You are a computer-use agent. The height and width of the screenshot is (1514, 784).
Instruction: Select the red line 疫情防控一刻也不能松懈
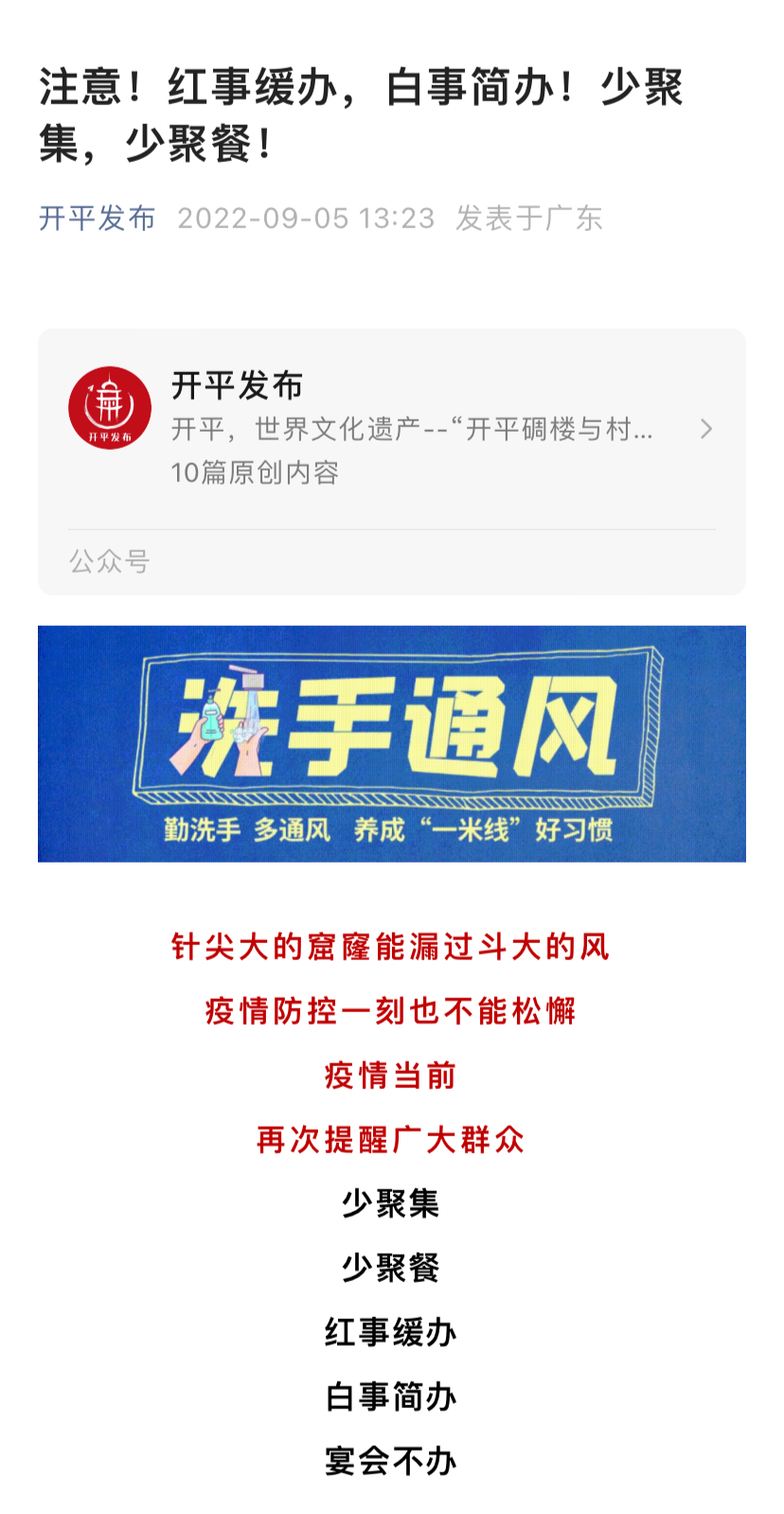392,1010
